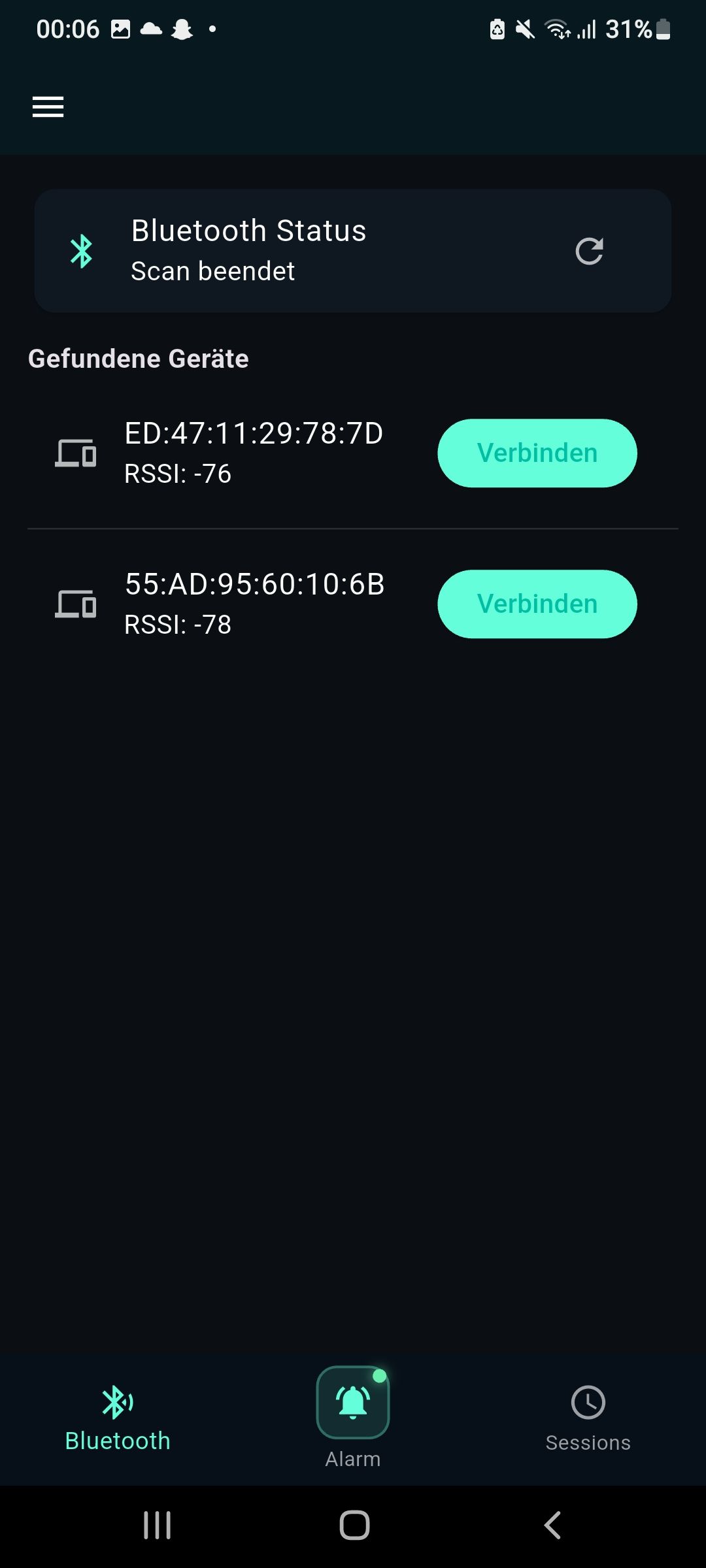Go to the home screen
Screen dimensions: 706x1568
pos(354,1526)
